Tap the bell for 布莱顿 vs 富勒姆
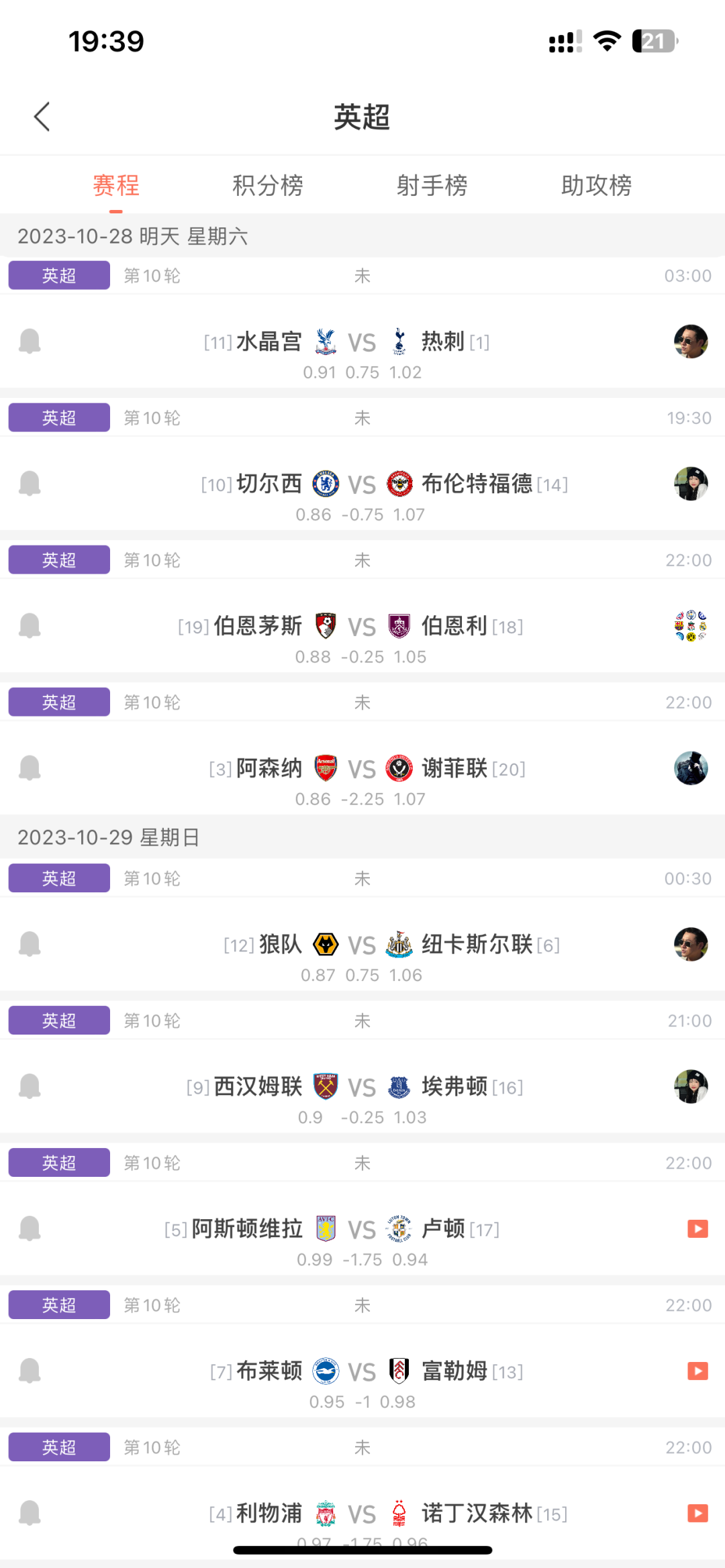This screenshot has height=1568, width=725. click(x=30, y=1371)
